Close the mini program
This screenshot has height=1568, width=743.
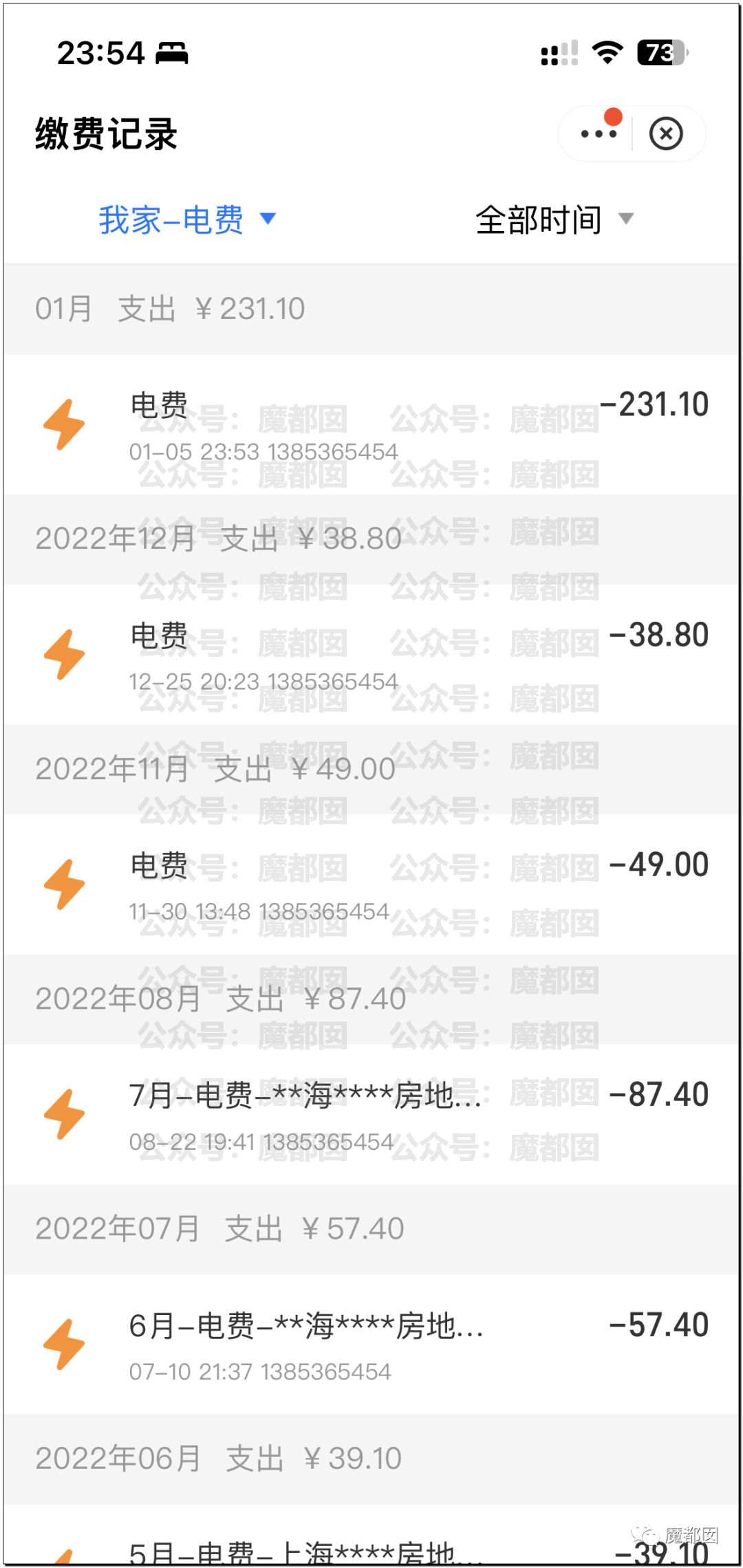666,133
